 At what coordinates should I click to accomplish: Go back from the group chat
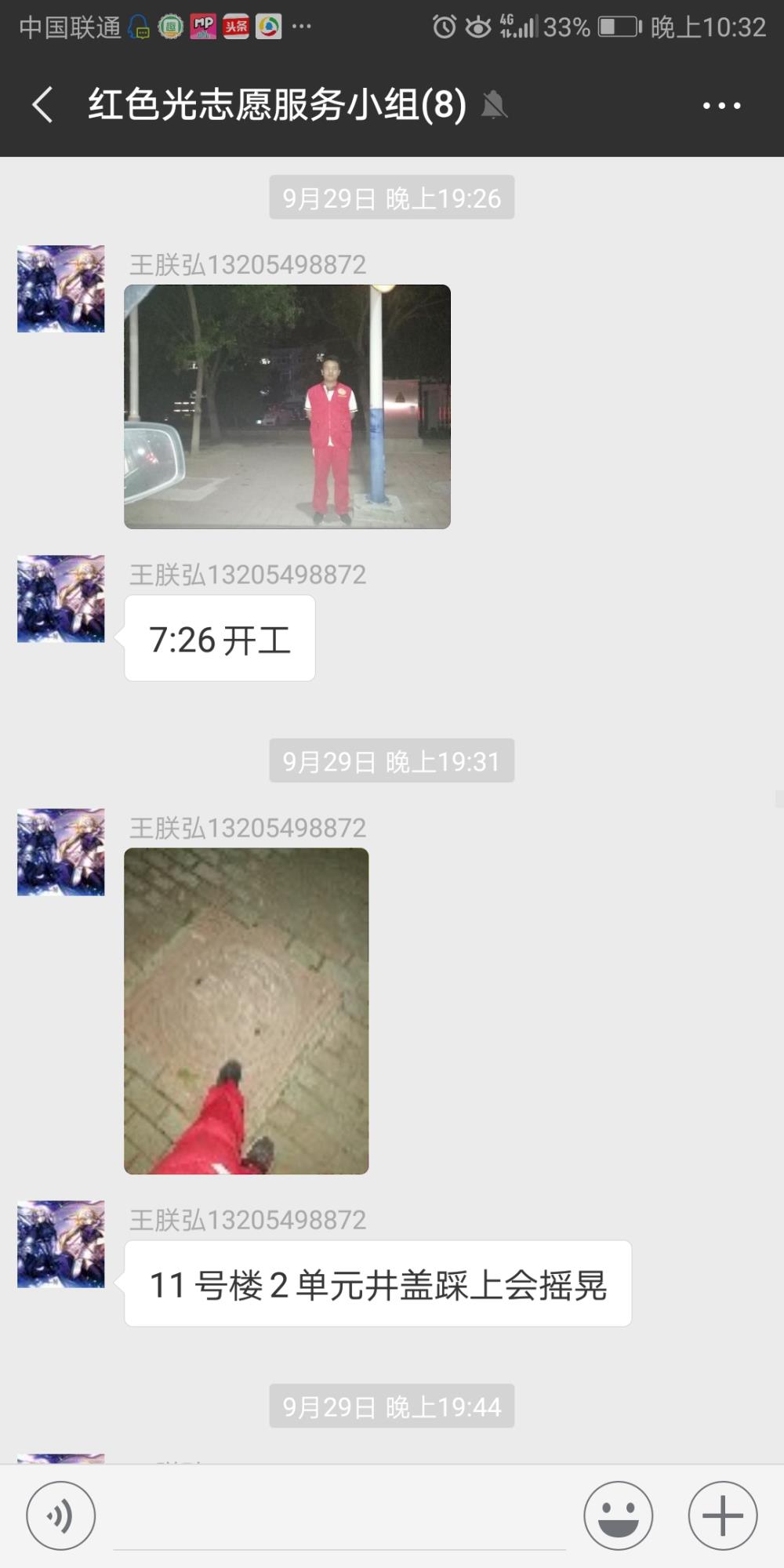tap(42, 105)
